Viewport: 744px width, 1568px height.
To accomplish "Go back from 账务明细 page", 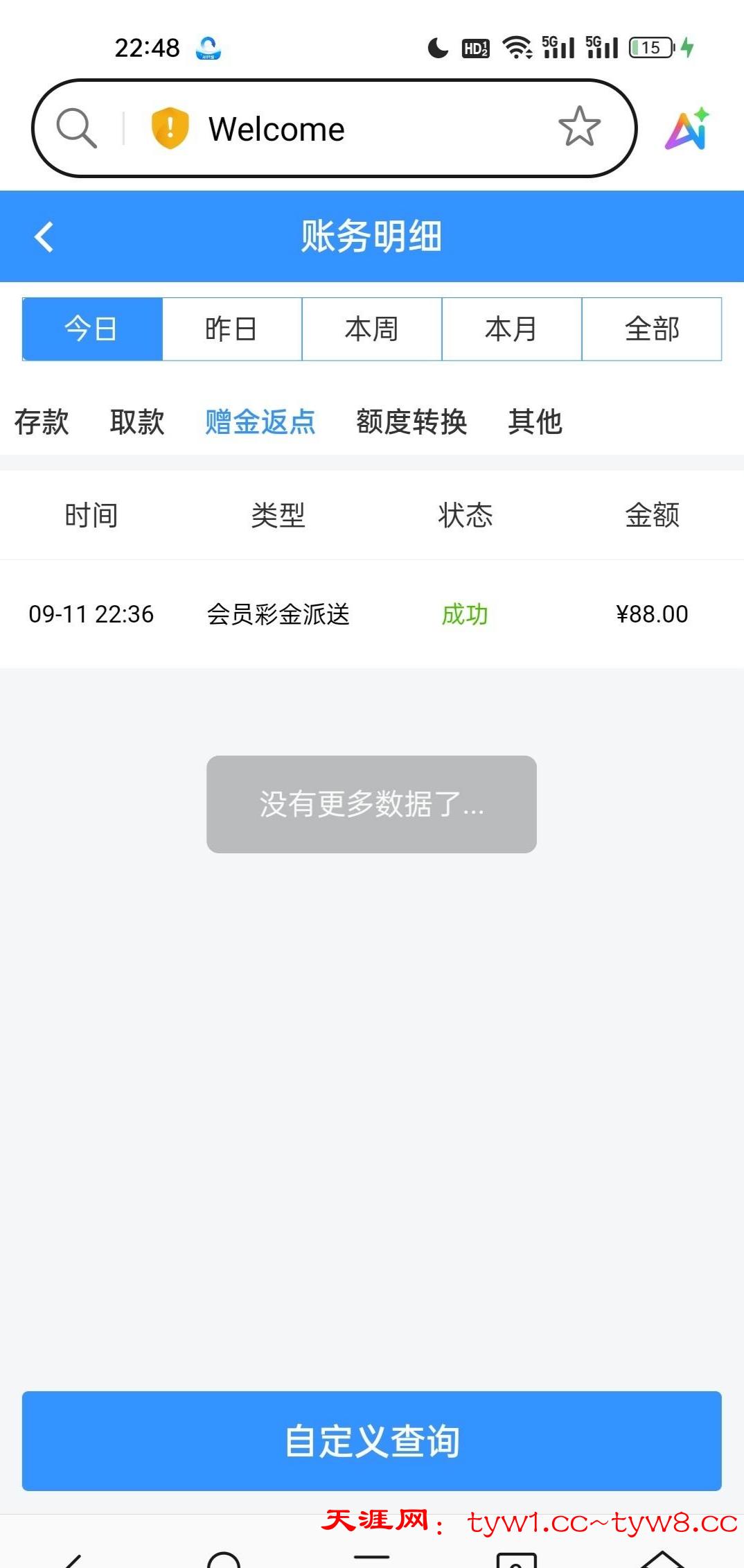I will point(44,237).
